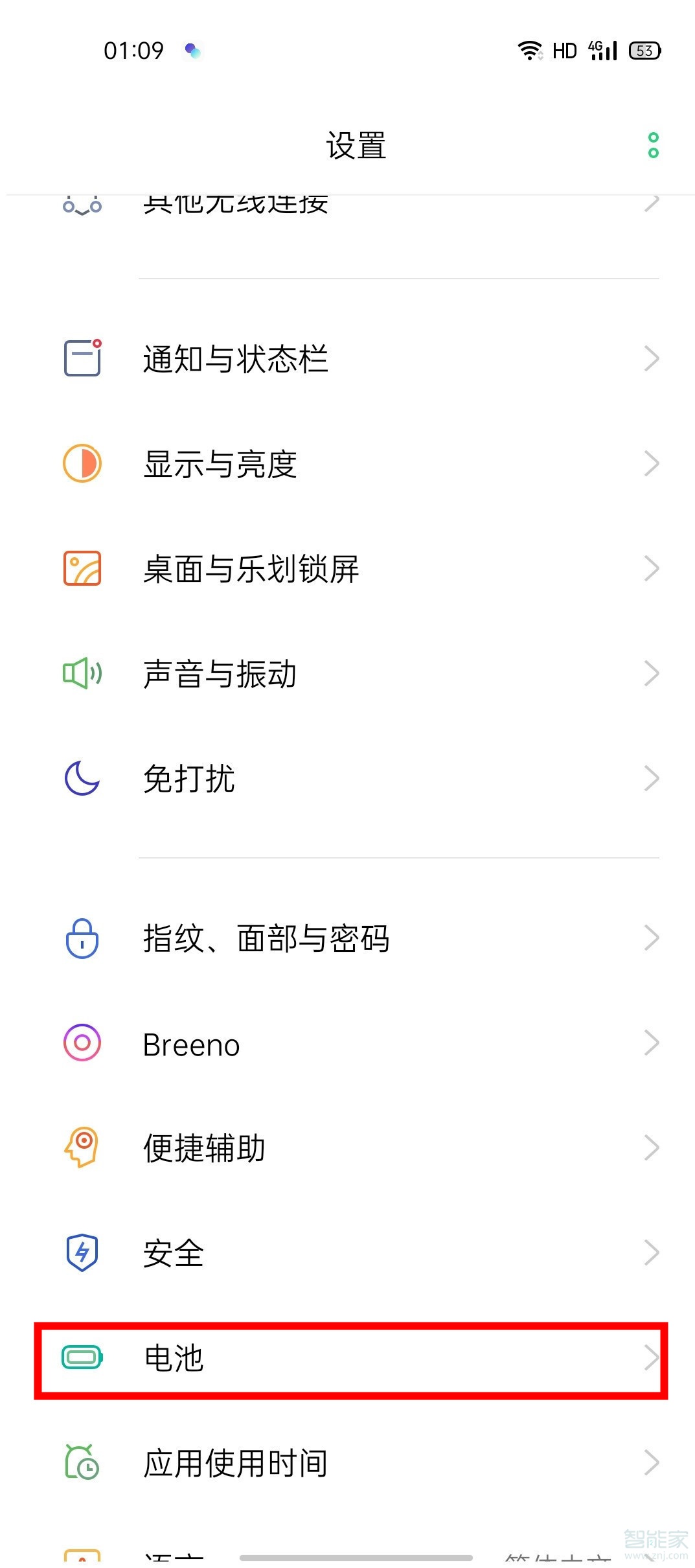Open the 指纹、面部与密码 padlock icon
The height and width of the screenshot is (1568, 695).
pos(82,938)
